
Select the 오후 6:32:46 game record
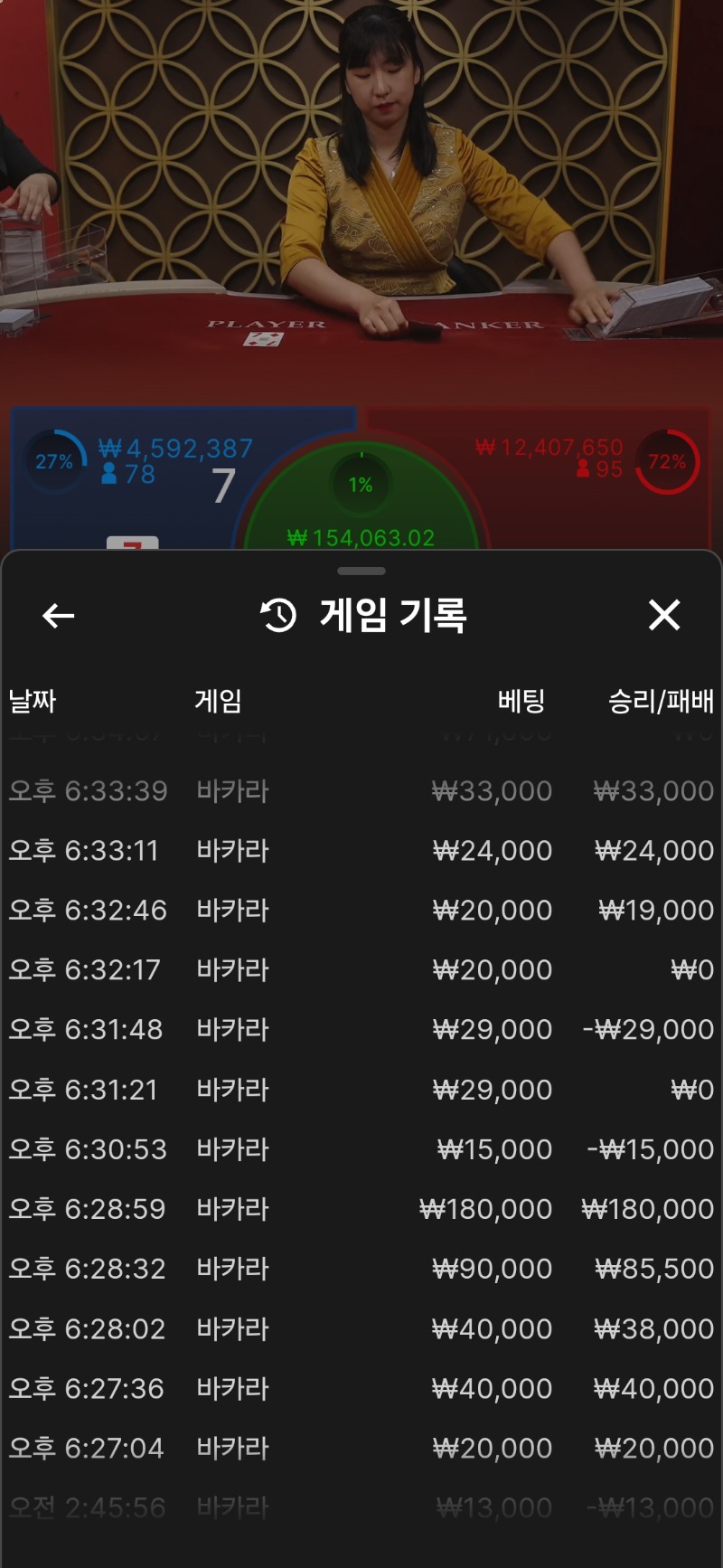(361, 911)
